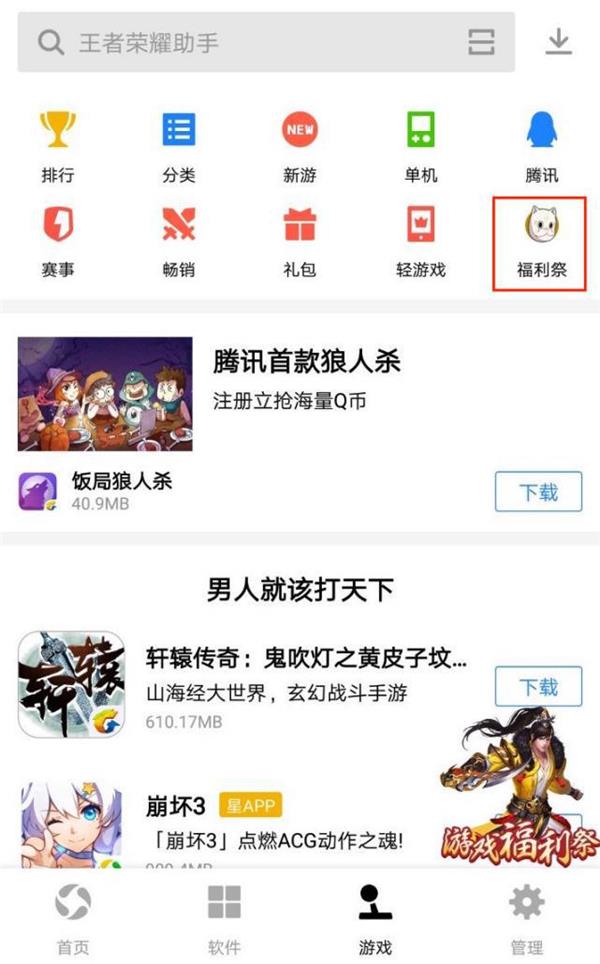Download 饭局狼人杀
The image size is (600, 964).
coord(538,492)
